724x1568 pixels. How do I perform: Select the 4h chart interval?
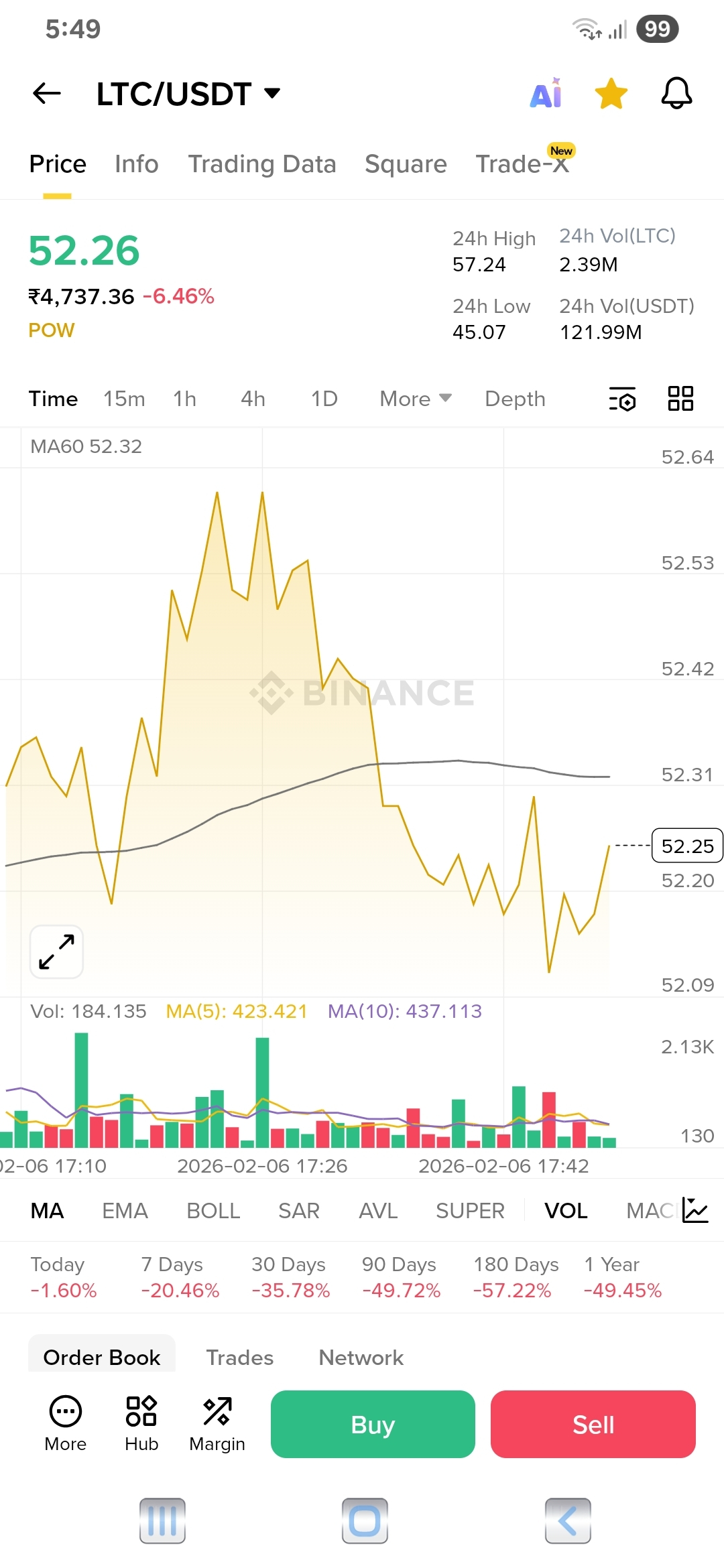(x=253, y=399)
